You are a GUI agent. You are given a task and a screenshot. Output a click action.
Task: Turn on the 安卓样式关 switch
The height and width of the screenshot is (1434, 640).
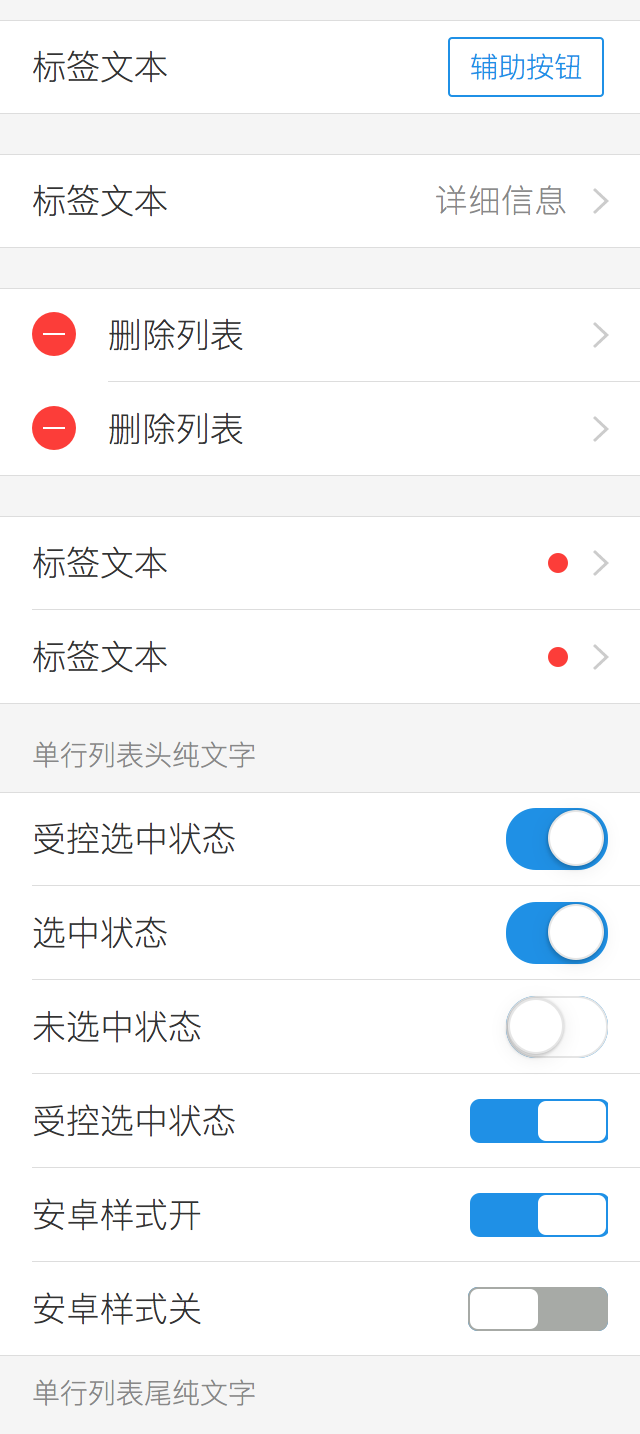[539, 1309]
